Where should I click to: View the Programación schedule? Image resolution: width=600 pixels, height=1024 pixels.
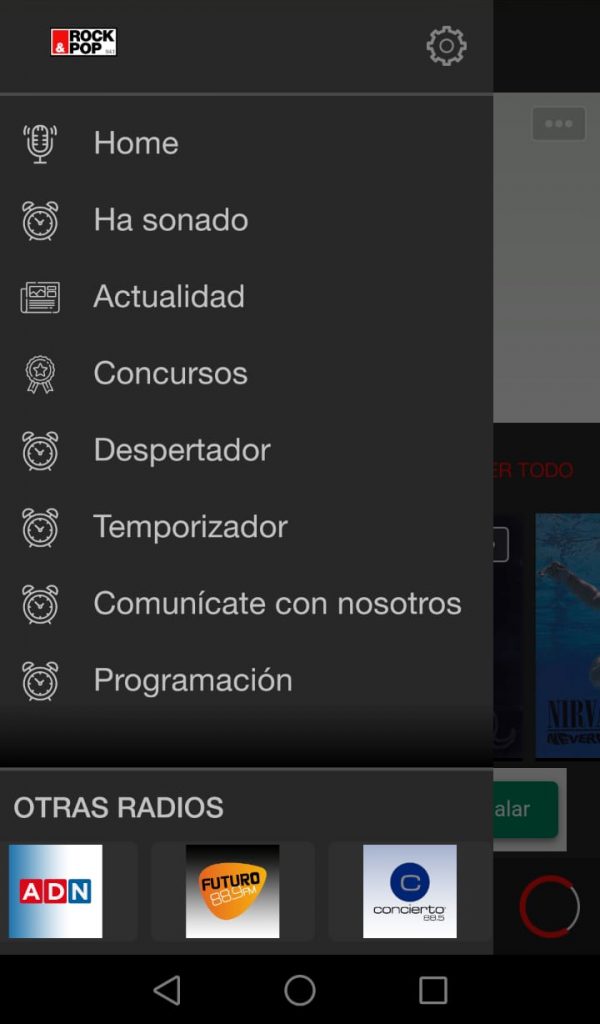[x=192, y=680]
